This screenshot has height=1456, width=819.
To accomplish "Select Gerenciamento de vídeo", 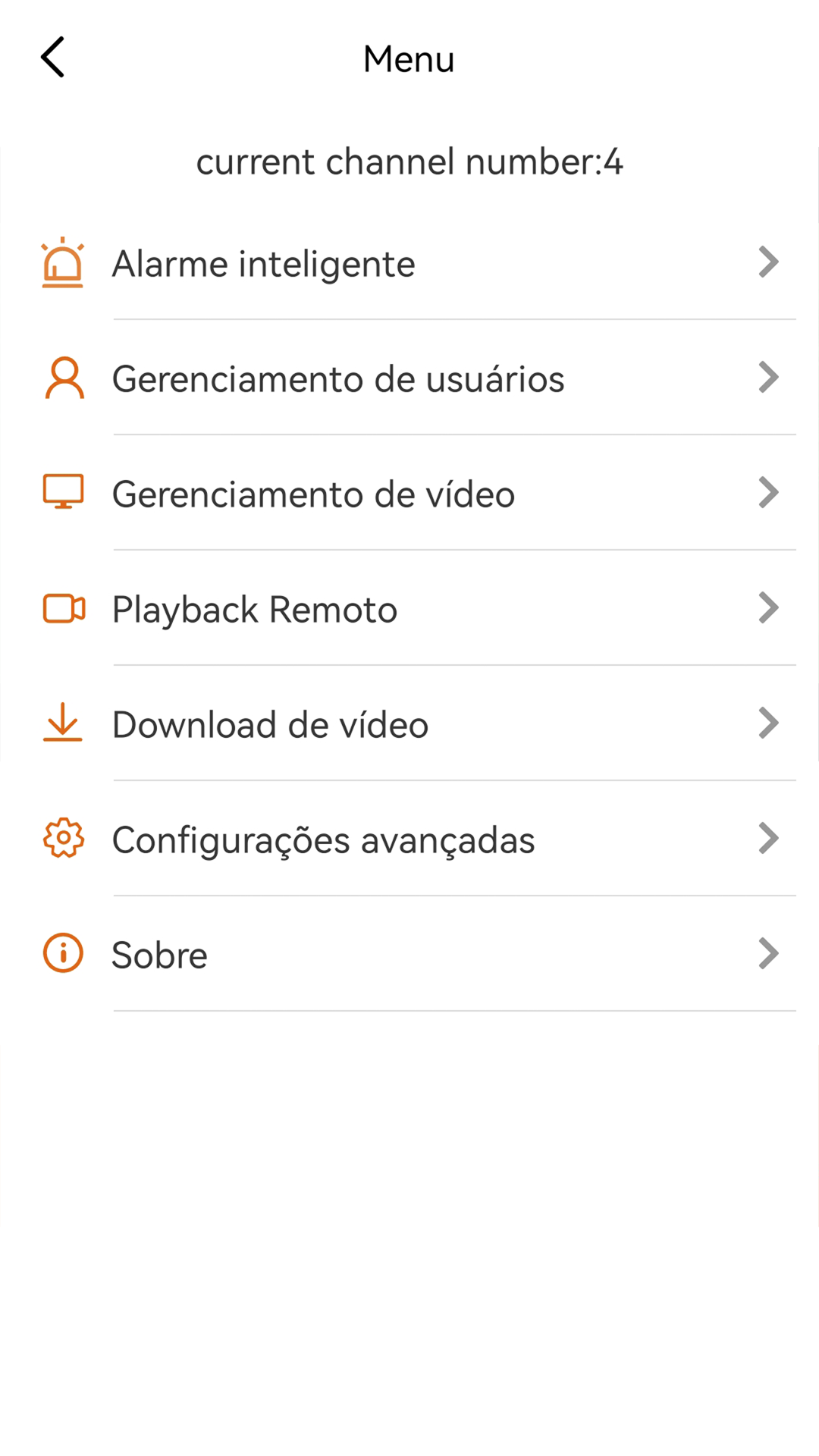I will click(x=409, y=494).
